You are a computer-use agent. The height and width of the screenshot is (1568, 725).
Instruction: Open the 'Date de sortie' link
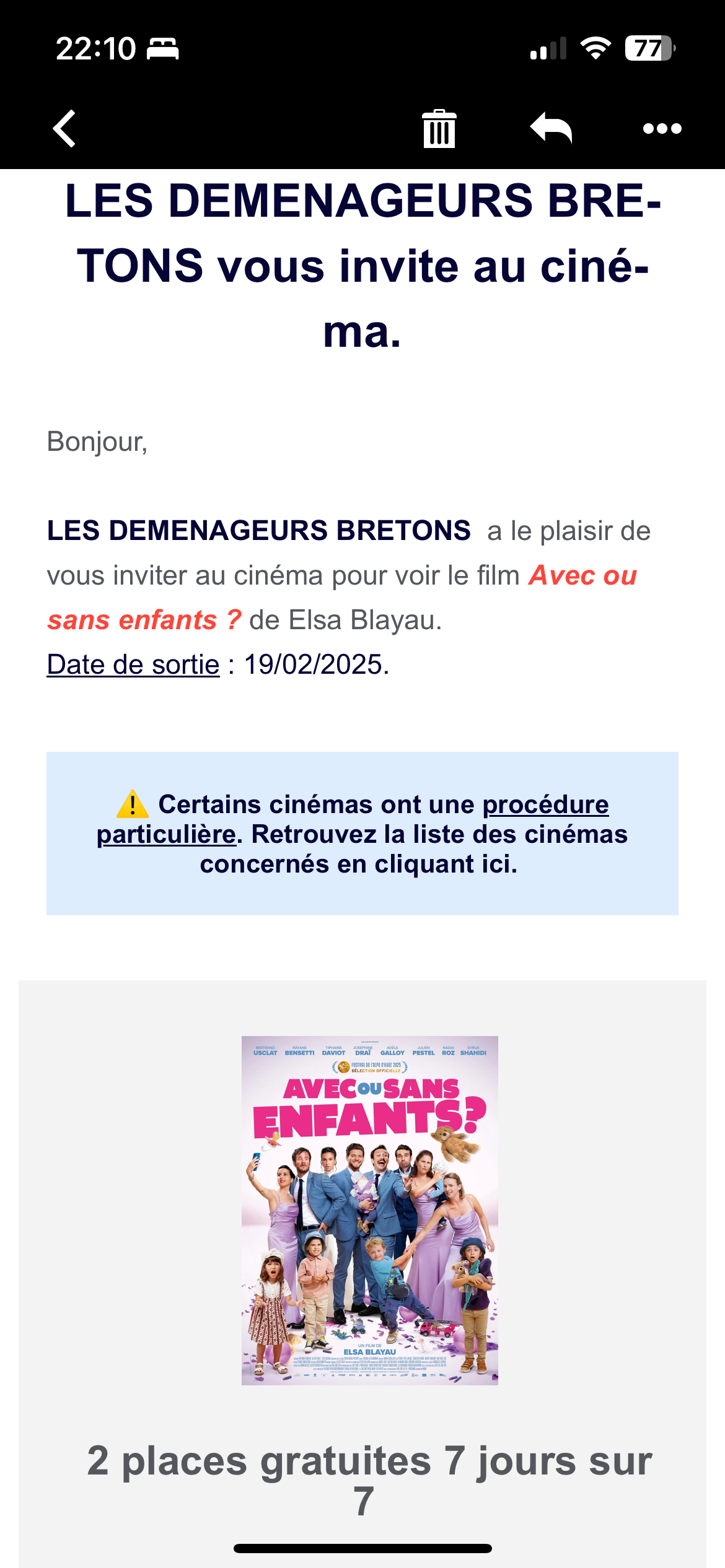point(133,664)
